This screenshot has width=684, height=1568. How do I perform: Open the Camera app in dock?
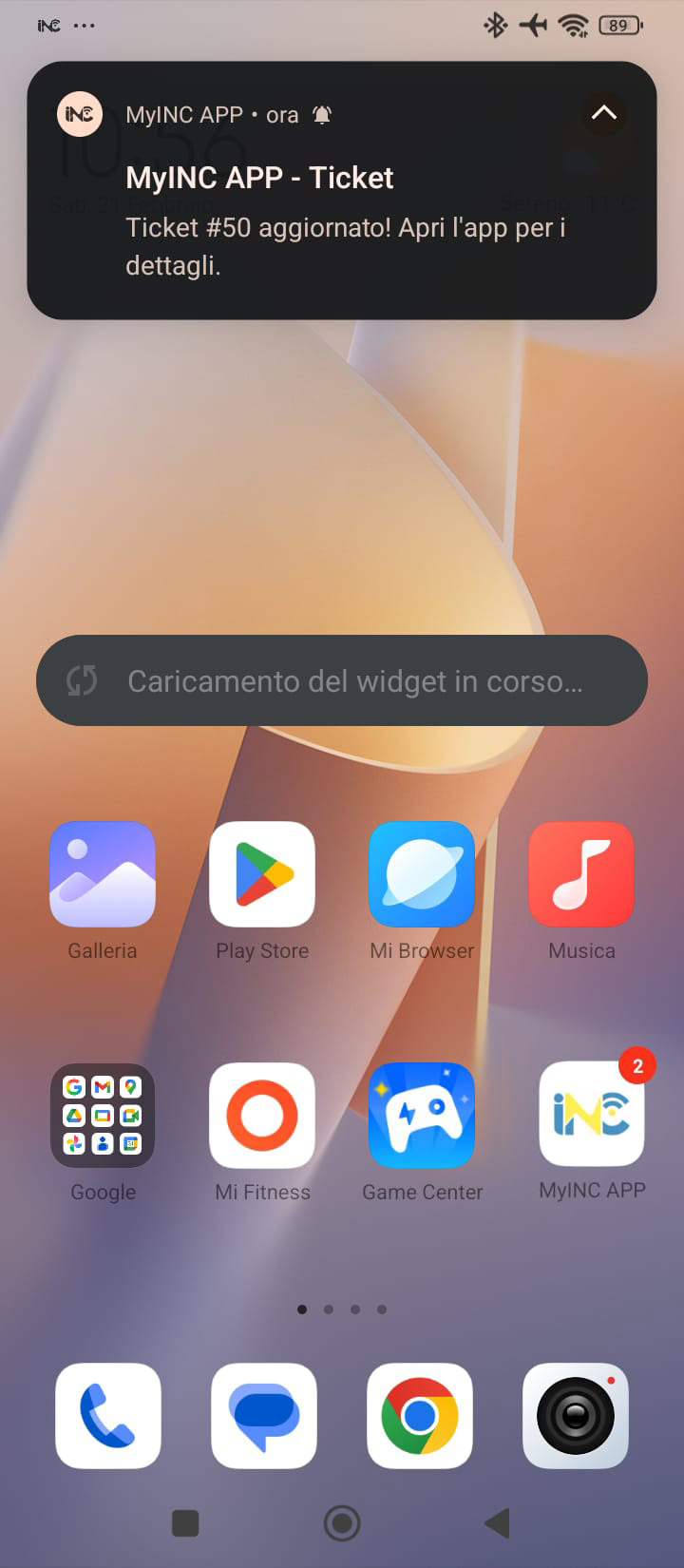pyautogui.click(x=576, y=1416)
